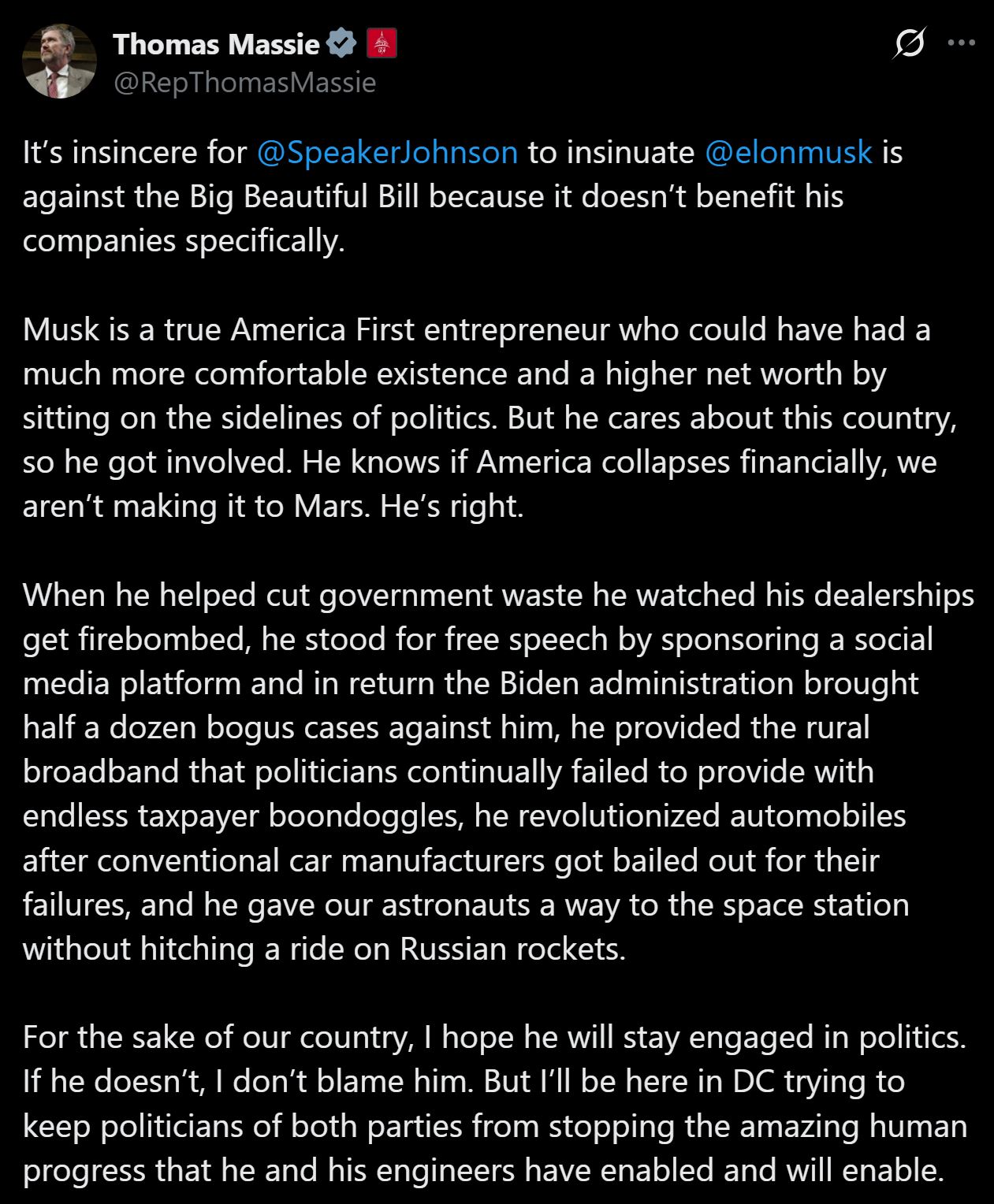The width and height of the screenshot is (994, 1204).
Task: Tap the Thomas Massie display name
Action: [215, 44]
